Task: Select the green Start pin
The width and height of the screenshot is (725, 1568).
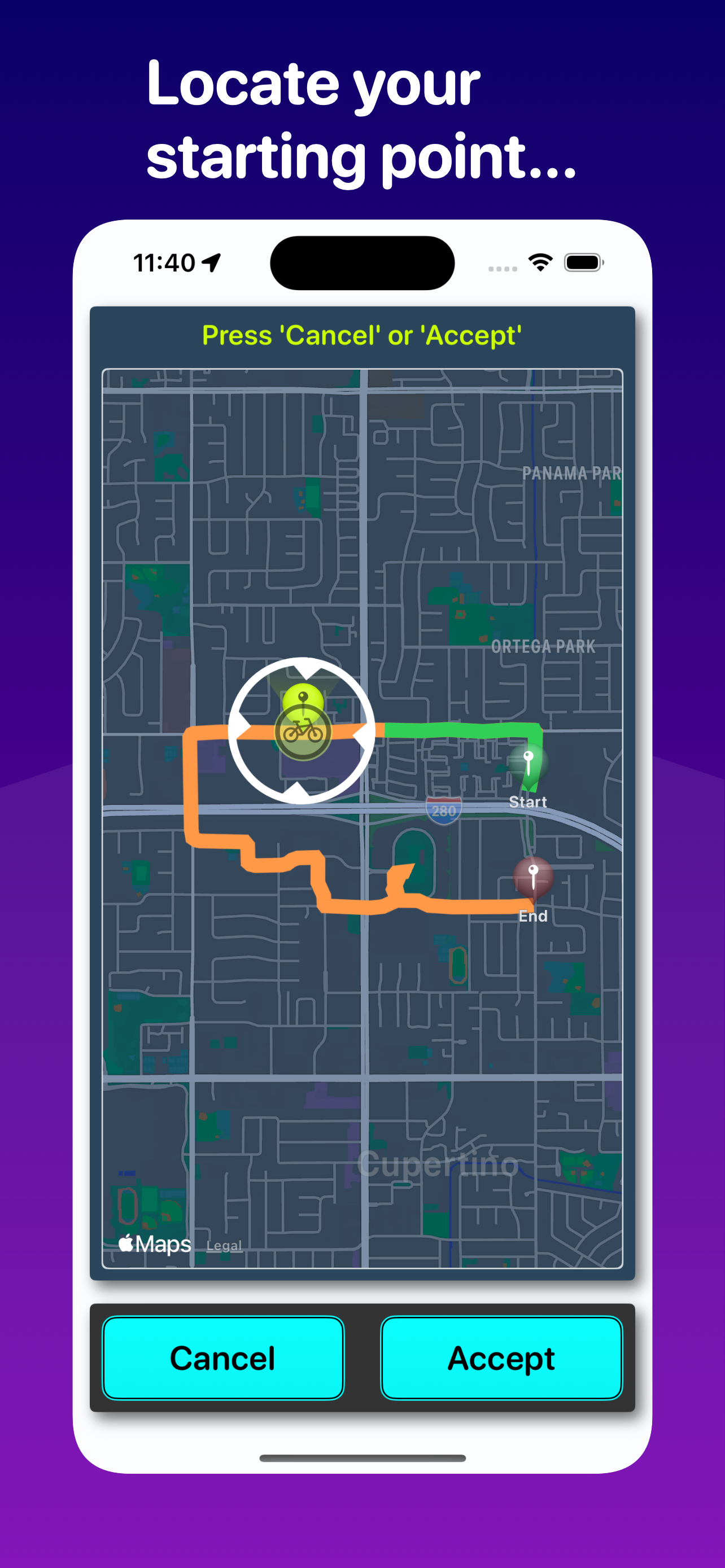Action: click(529, 764)
